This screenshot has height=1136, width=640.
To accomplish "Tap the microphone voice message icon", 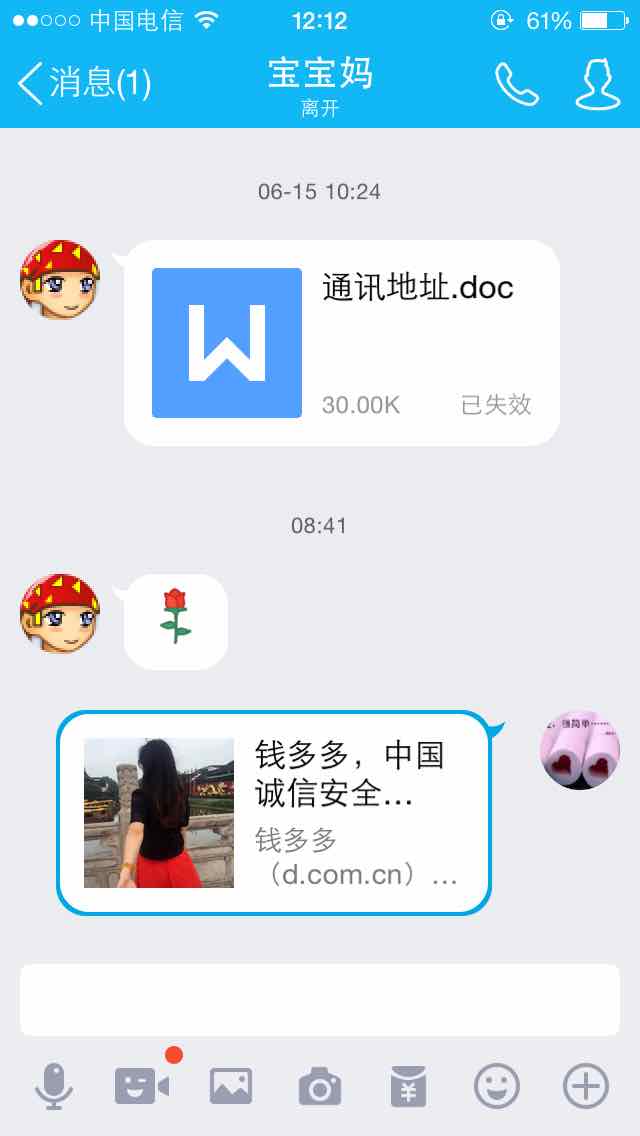I will [x=54, y=1085].
